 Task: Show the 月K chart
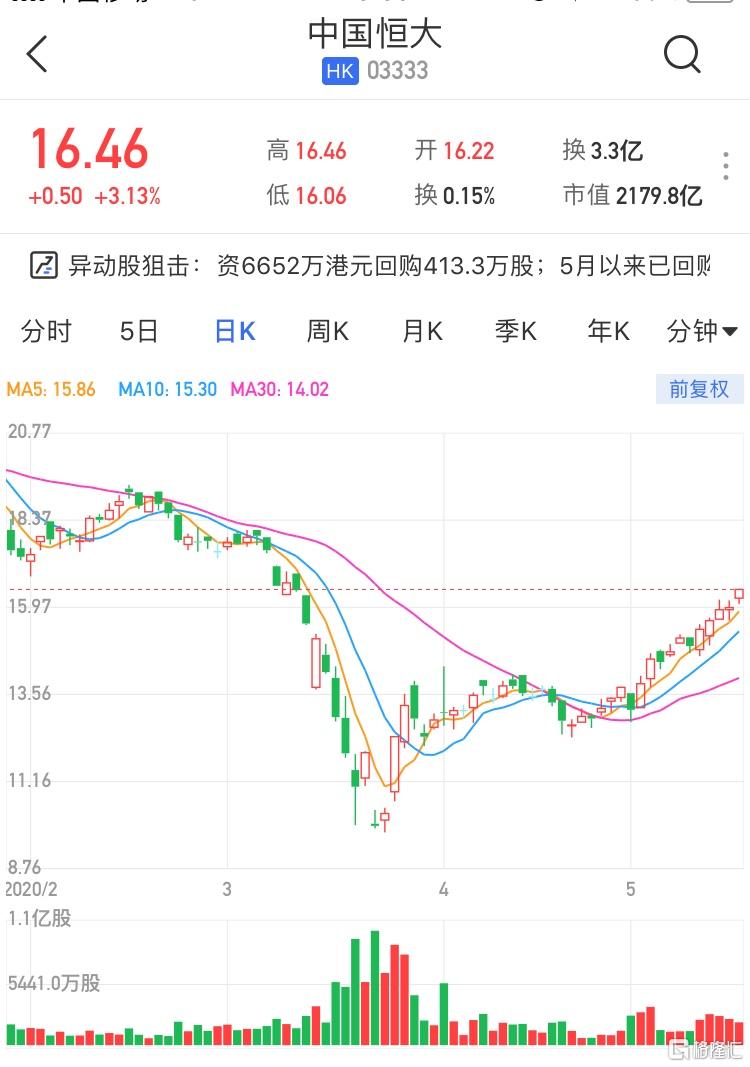(x=422, y=331)
